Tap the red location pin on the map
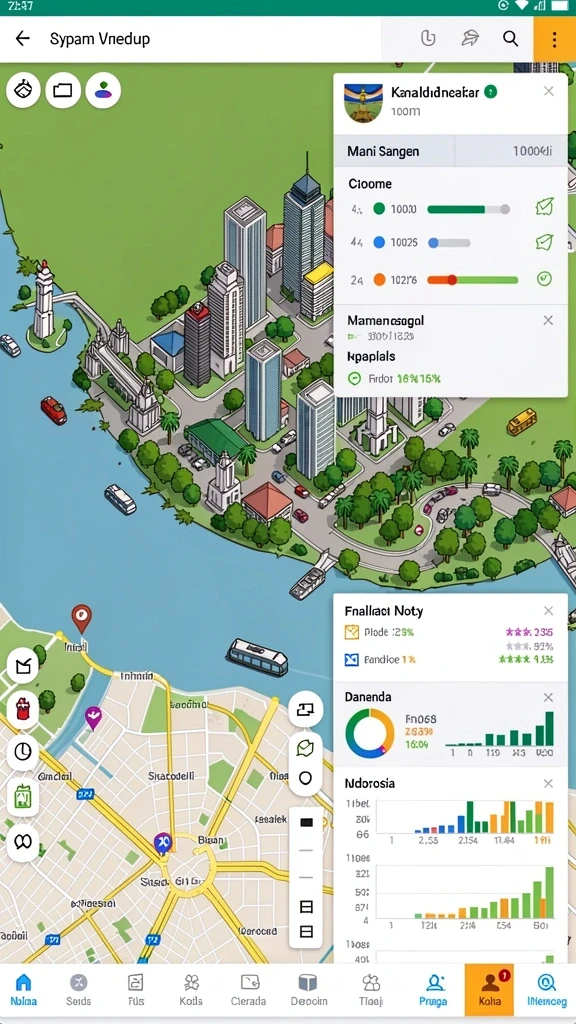This screenshot has width=576, height=1024. [x=81, y=618]
